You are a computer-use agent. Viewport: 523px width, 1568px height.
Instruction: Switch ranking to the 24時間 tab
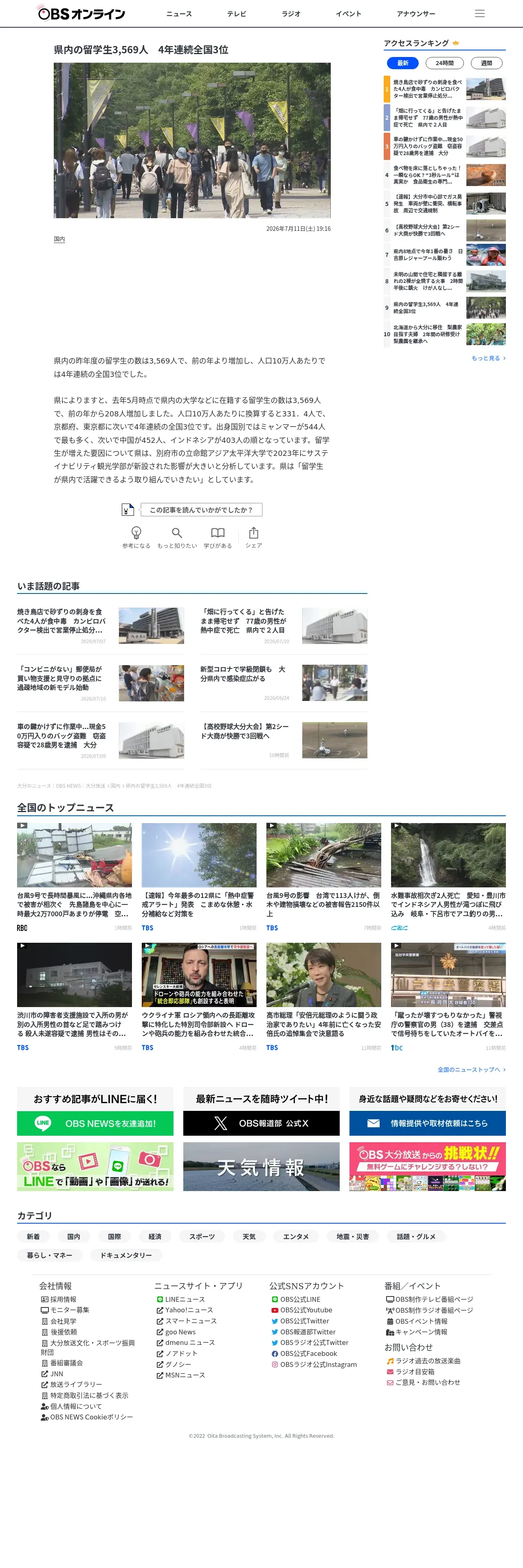444,63
